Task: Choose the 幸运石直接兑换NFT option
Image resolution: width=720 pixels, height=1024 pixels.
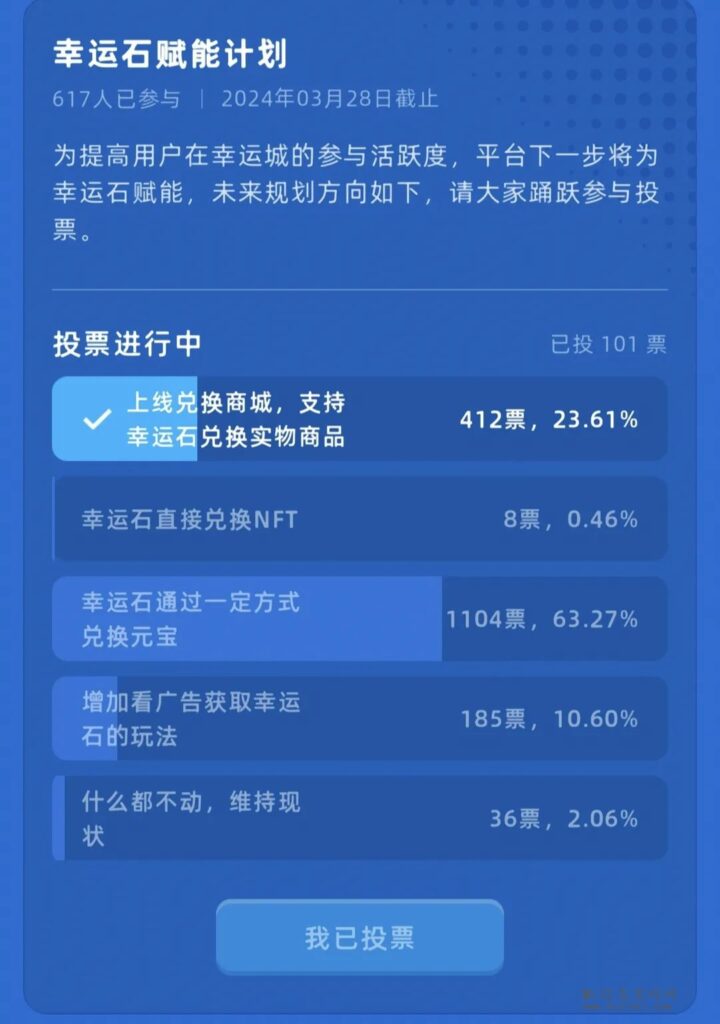Action: coord(359,519)
